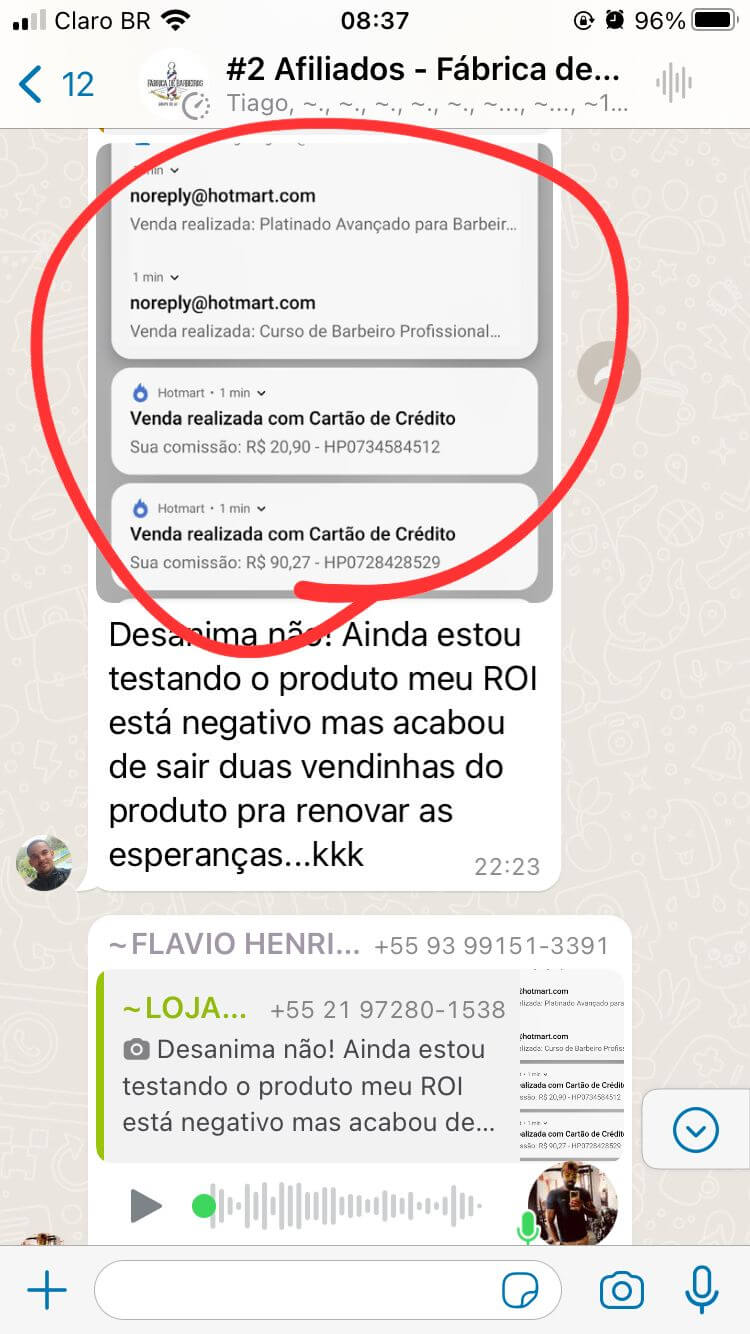Open the attachment plus menu
750x1334 pixels.
coord(46,1290)
